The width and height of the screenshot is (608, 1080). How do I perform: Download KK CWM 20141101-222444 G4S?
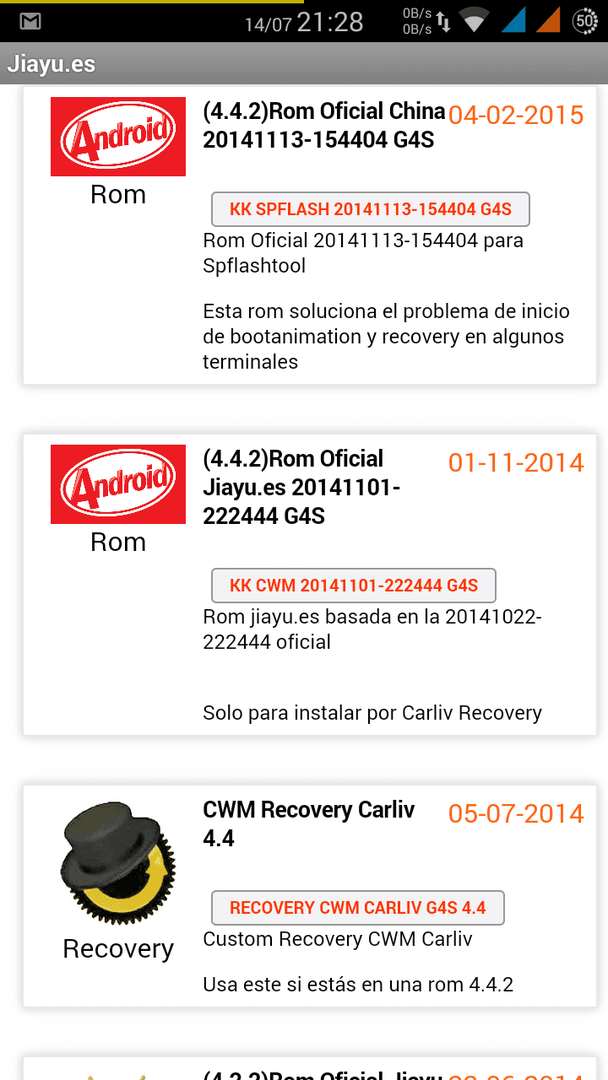(x=353, y=585)
